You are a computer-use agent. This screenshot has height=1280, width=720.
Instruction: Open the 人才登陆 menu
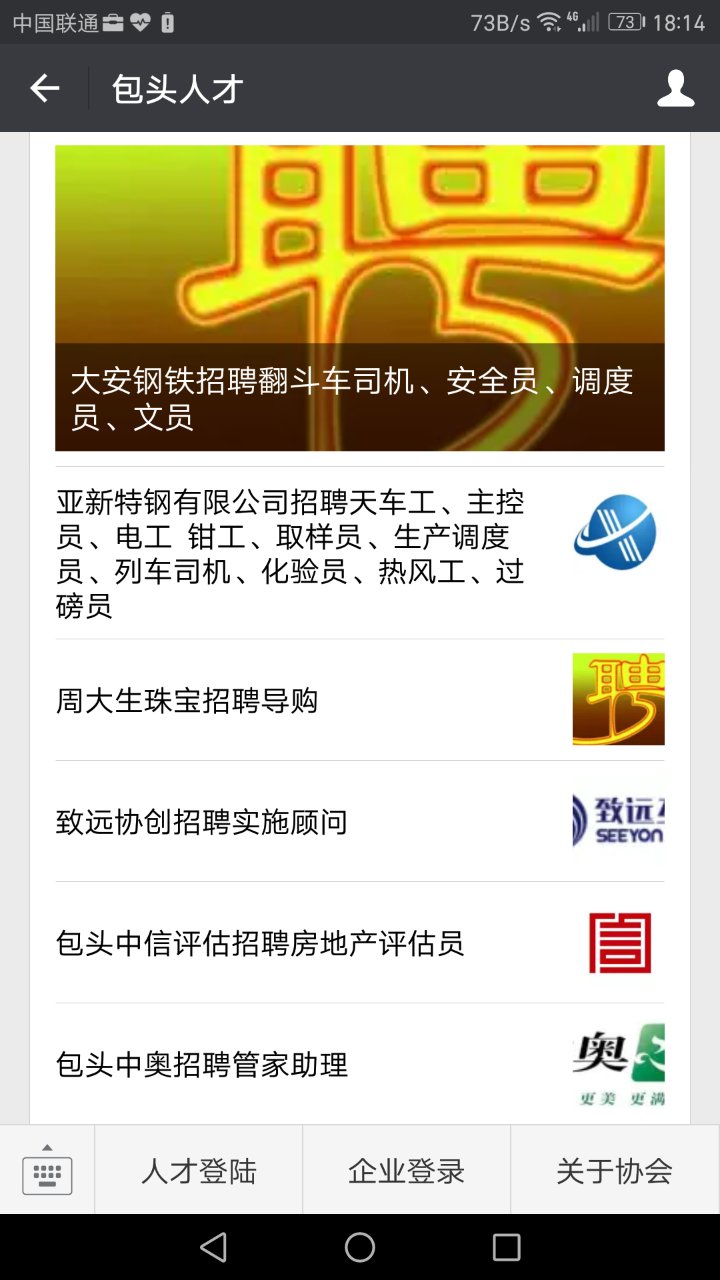pos(199,1171)
